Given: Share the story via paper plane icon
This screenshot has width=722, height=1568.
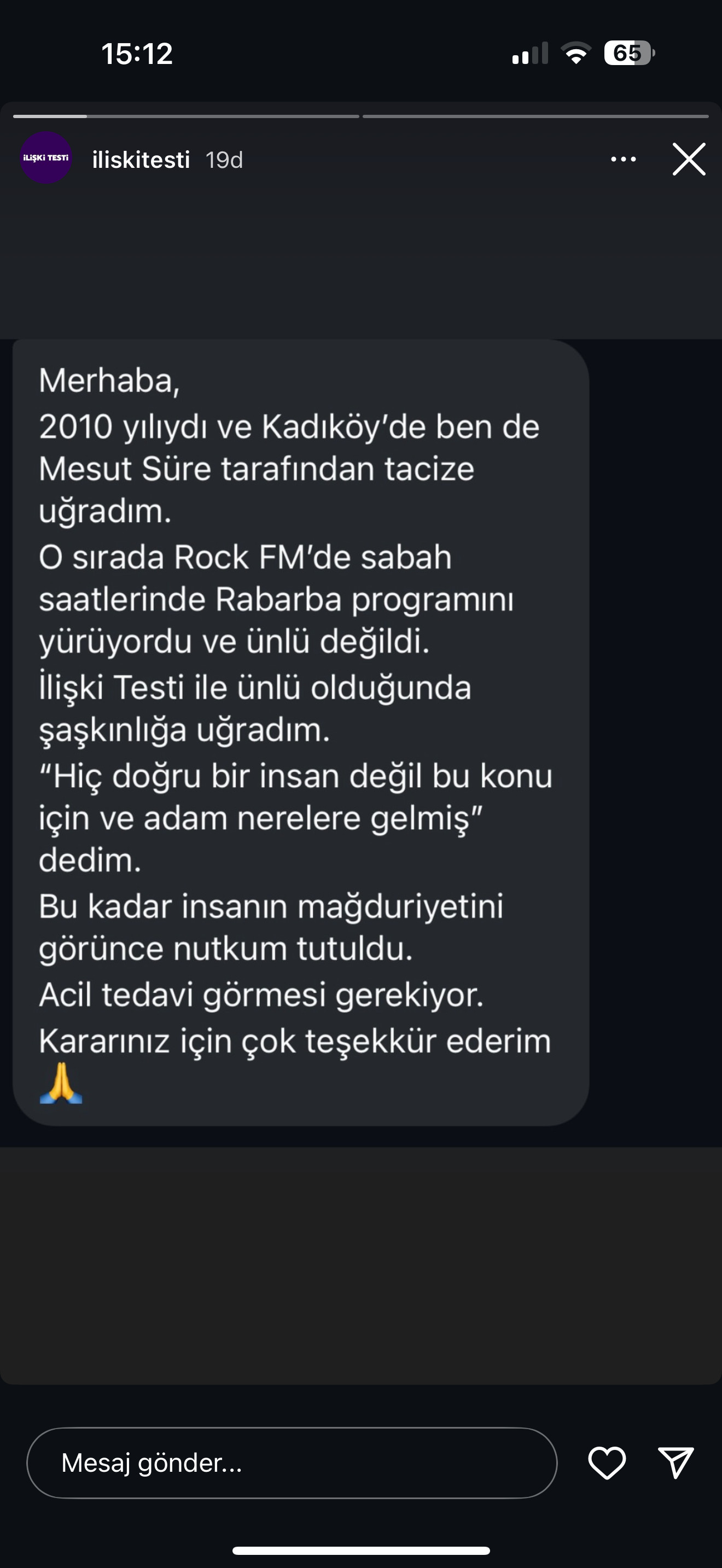Looking at the screenshot, I should click(676, 1462).
